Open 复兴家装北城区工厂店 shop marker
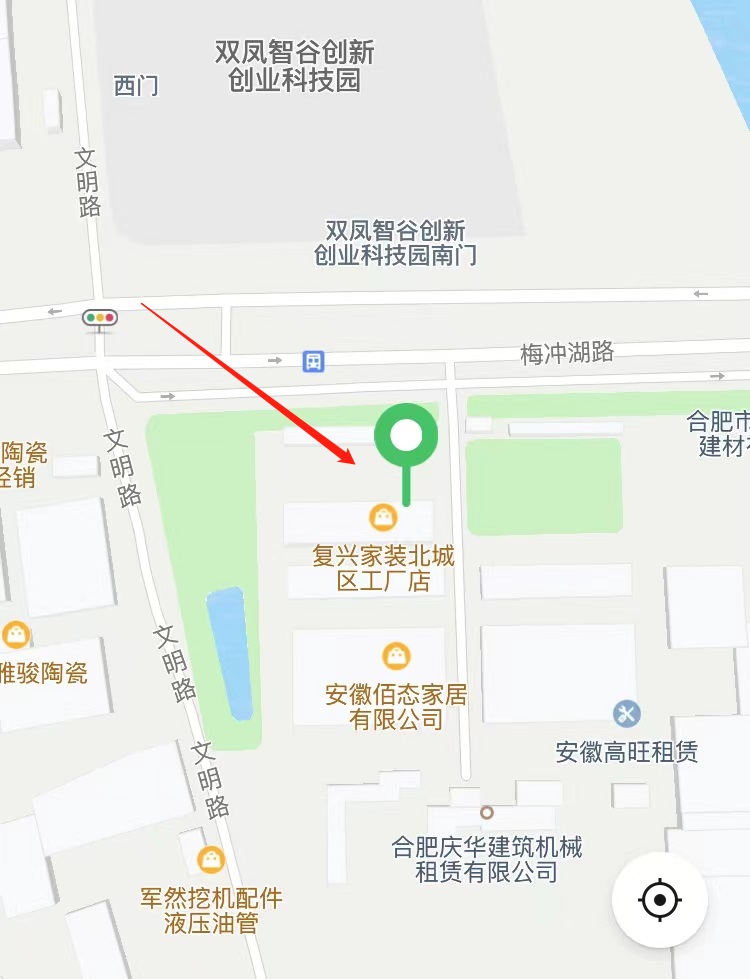The image size is (750, 979). coord(383,517)
